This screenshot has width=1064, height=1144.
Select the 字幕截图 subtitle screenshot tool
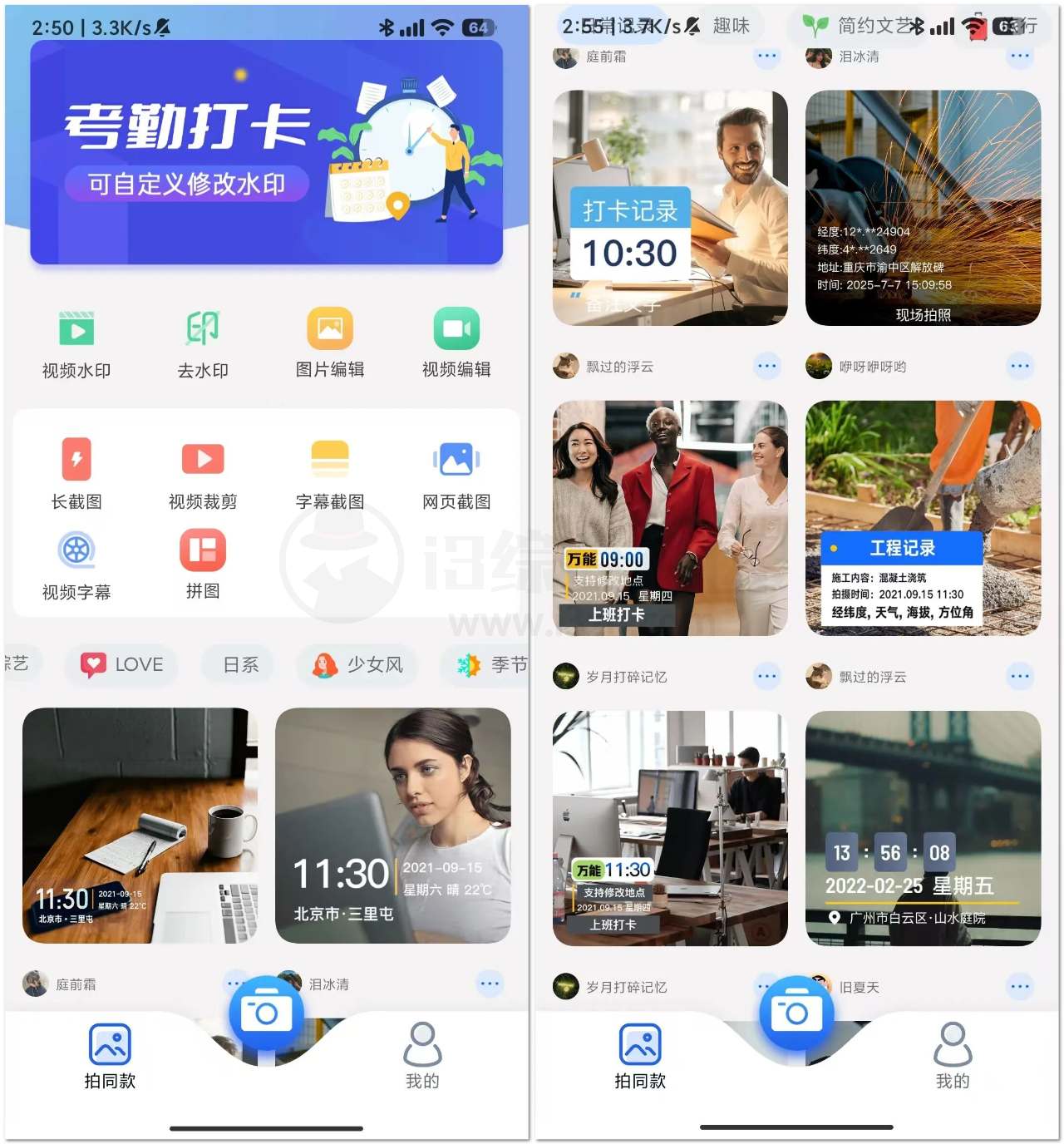(329, 474)
